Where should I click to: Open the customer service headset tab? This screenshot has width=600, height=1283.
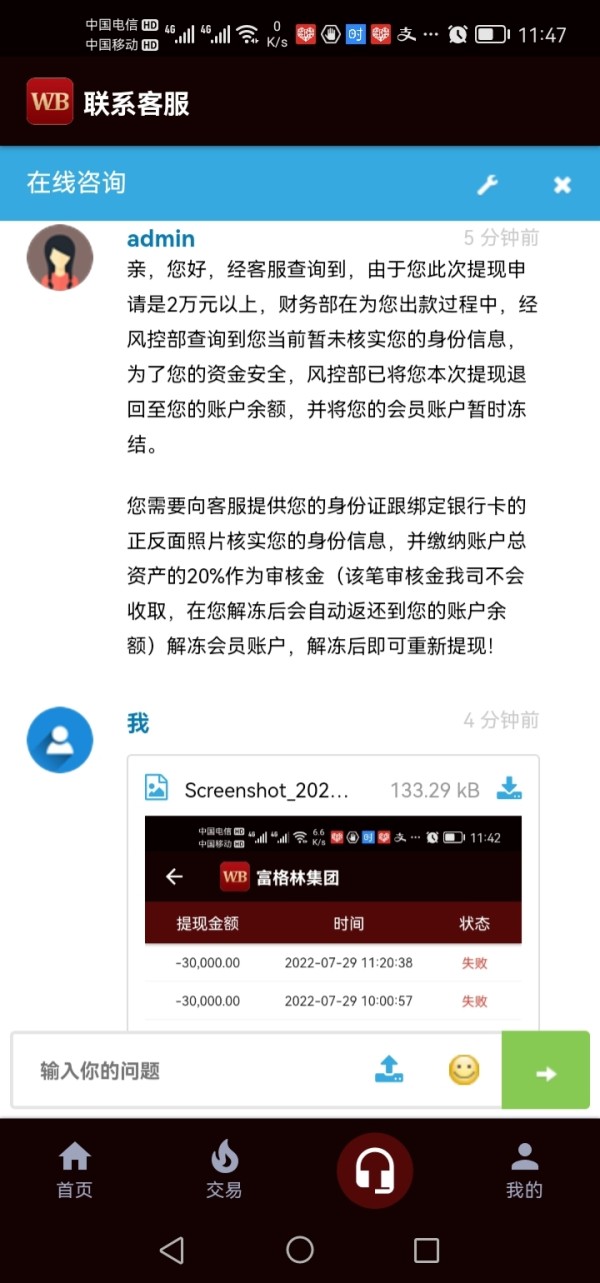pos(375,1170)
